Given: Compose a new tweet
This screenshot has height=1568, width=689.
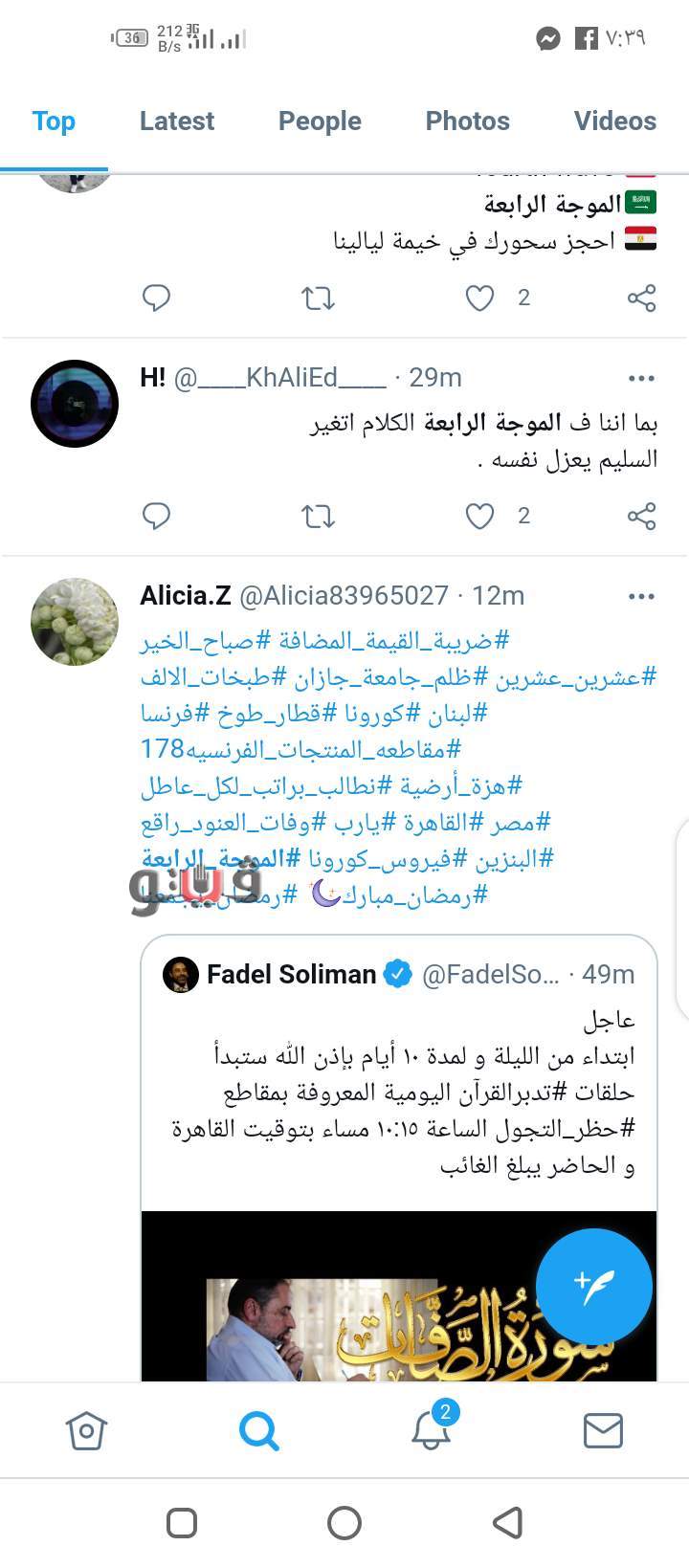Looking at the screenshot, I should tap(593, 1286).
